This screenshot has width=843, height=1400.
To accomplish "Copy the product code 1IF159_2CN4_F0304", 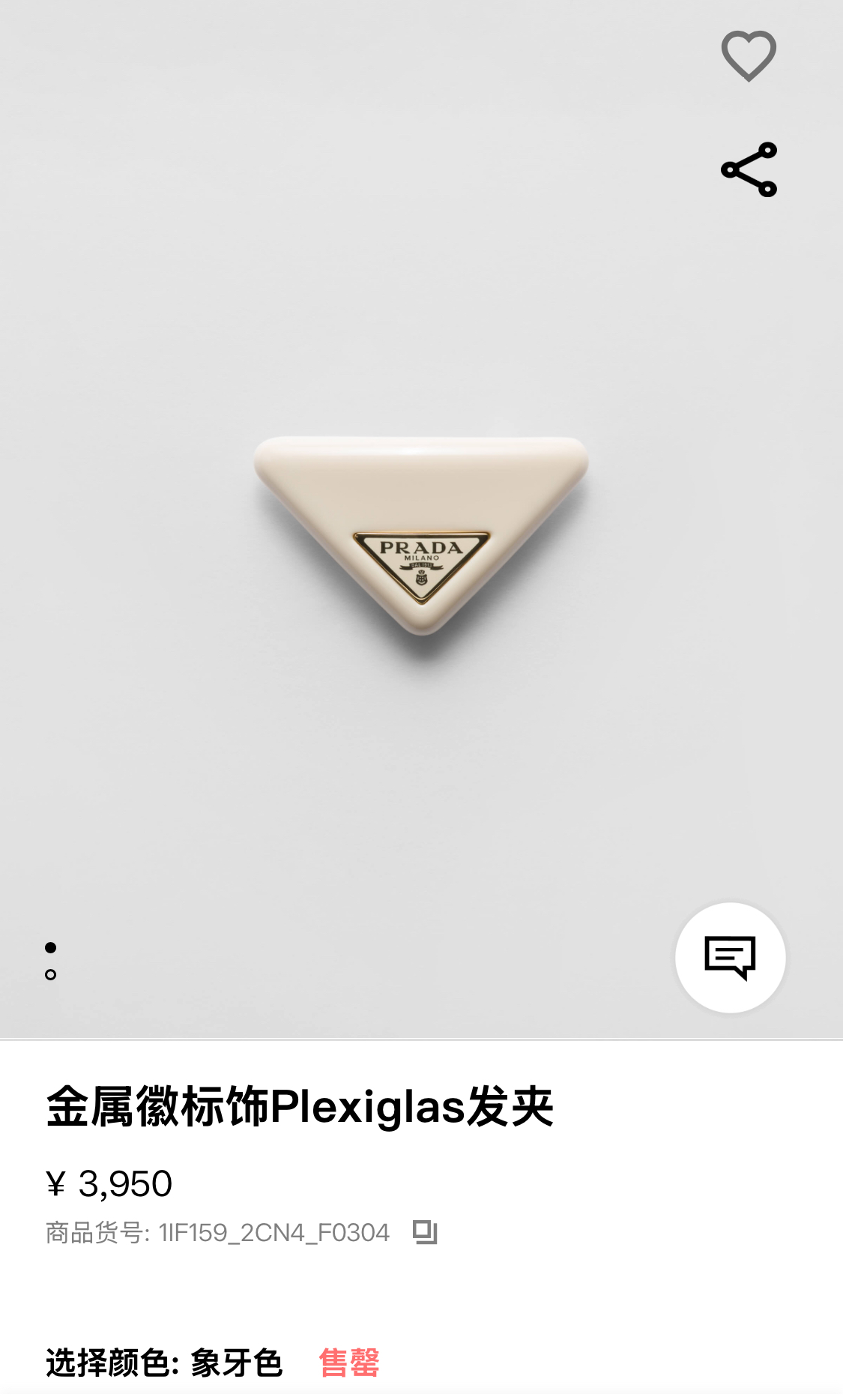I will 425,1232.
